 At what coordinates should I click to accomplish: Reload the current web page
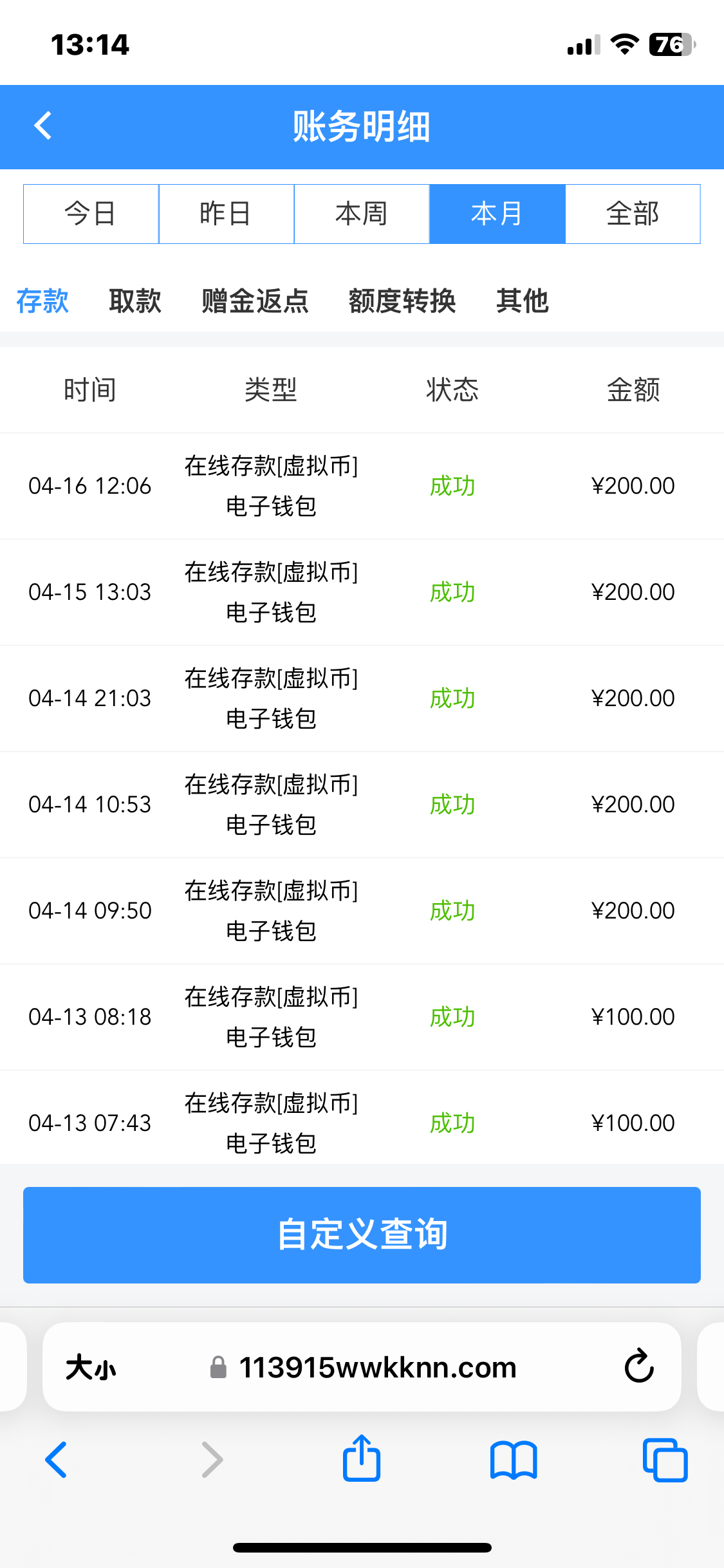coord(639,1366)
